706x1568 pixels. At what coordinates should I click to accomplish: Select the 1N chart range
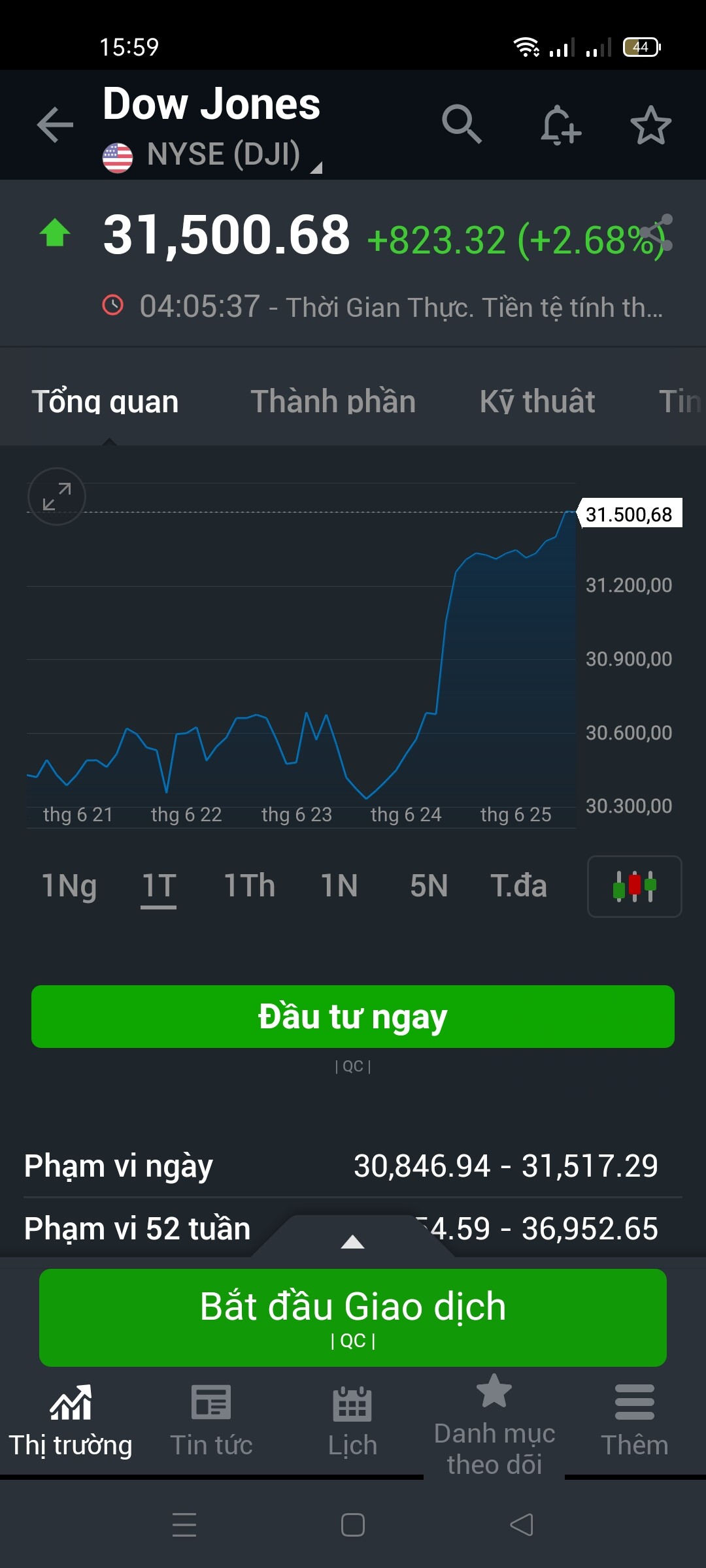(x=339, y=886)
